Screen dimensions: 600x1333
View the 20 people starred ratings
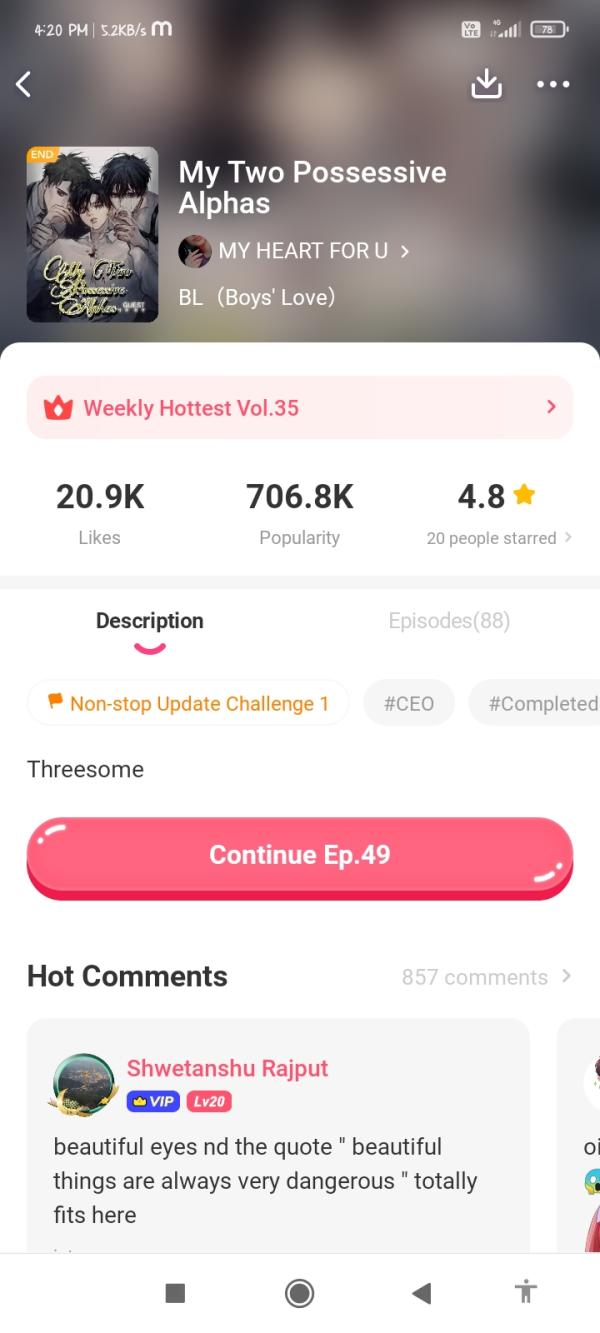tap(498, 538)
